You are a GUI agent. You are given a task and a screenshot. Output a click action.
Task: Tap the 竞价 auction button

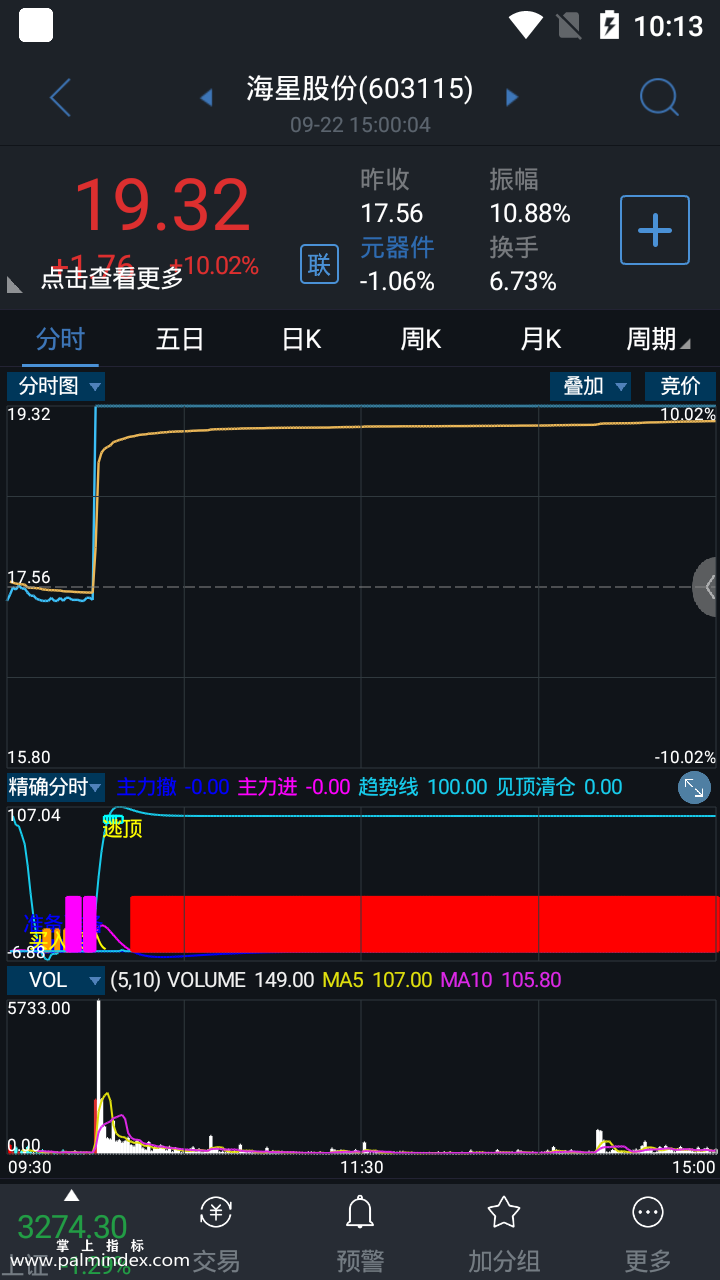click(680, 386)
